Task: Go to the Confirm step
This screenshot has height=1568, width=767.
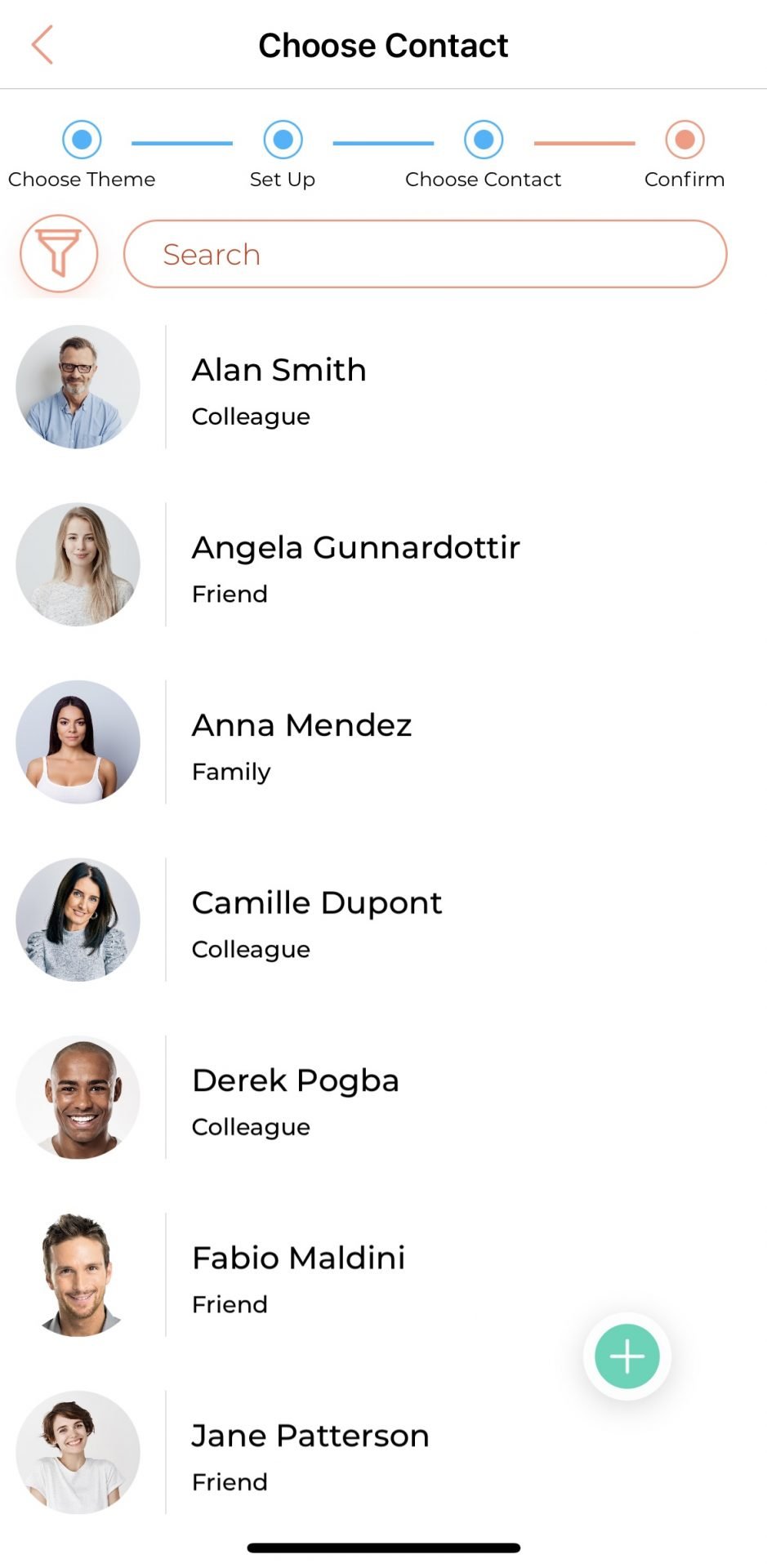Action: (x=685, y=154)
